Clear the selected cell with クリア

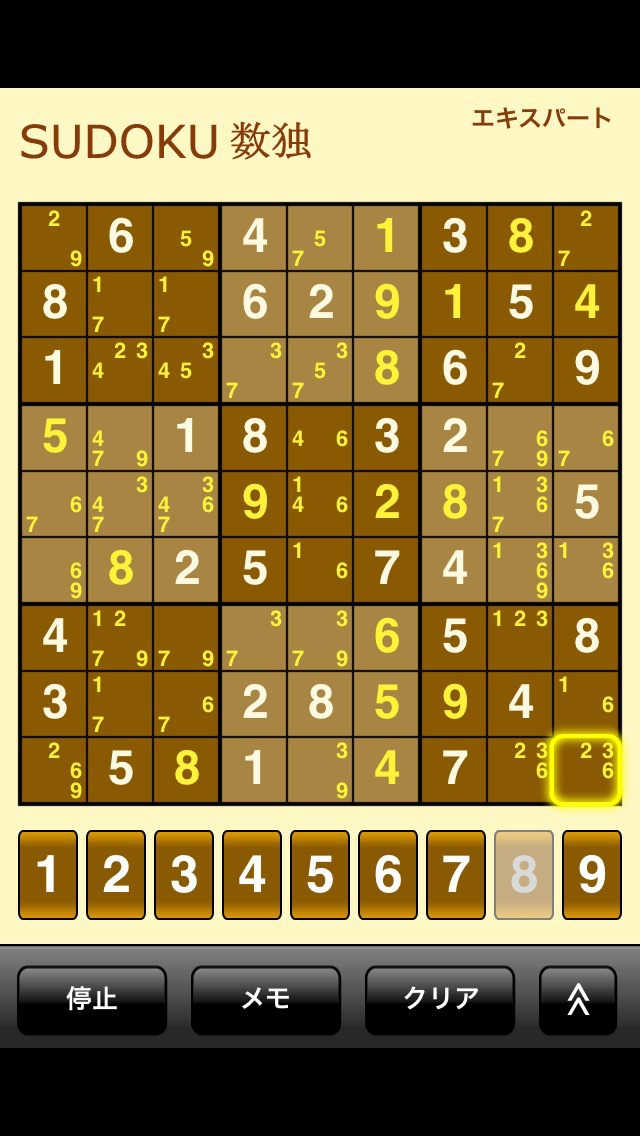click(440, 1001)
